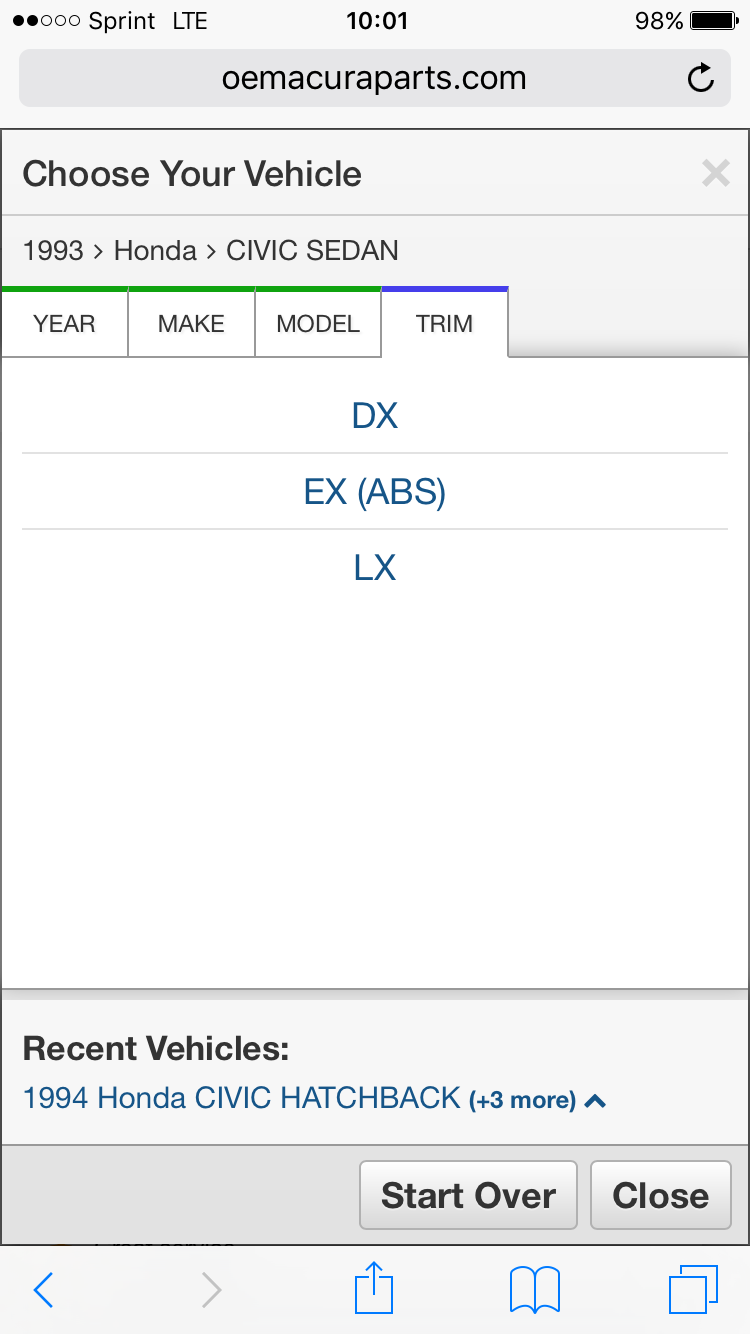The height and width of the screenshot is (1334, 750).
Task: Select the TRIM tab
Action: coord(444,324)
